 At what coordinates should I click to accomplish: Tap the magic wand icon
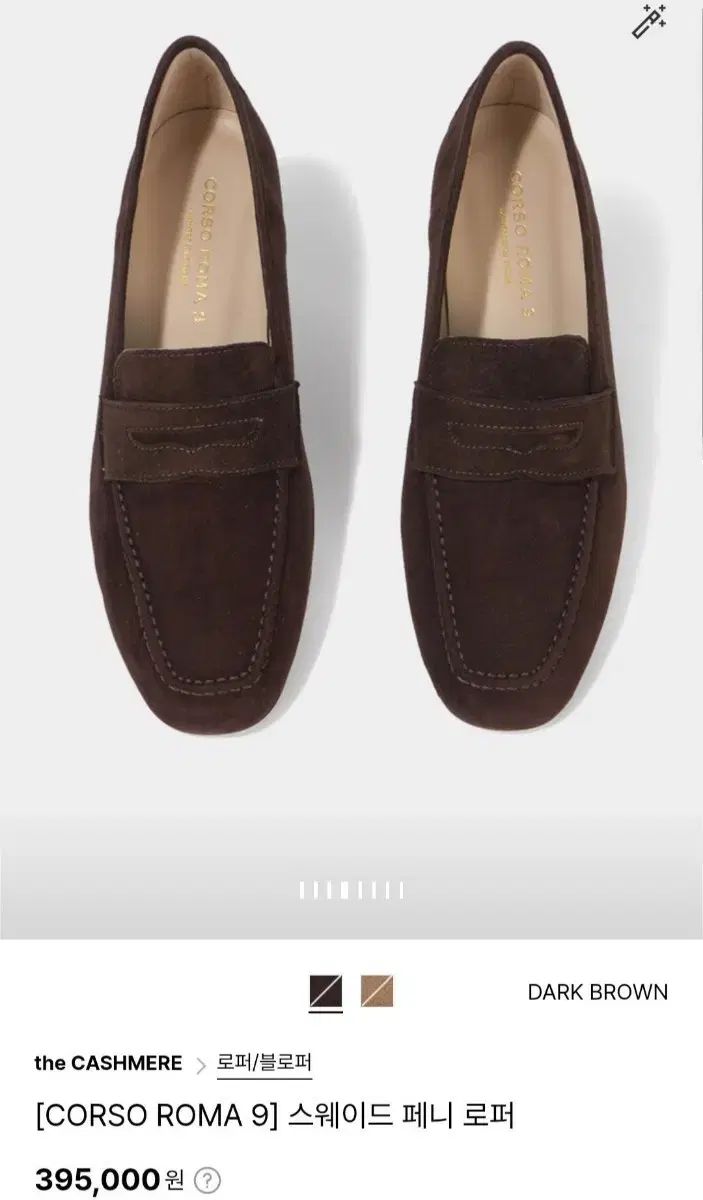pyautogui.click(x=650, y=21)
